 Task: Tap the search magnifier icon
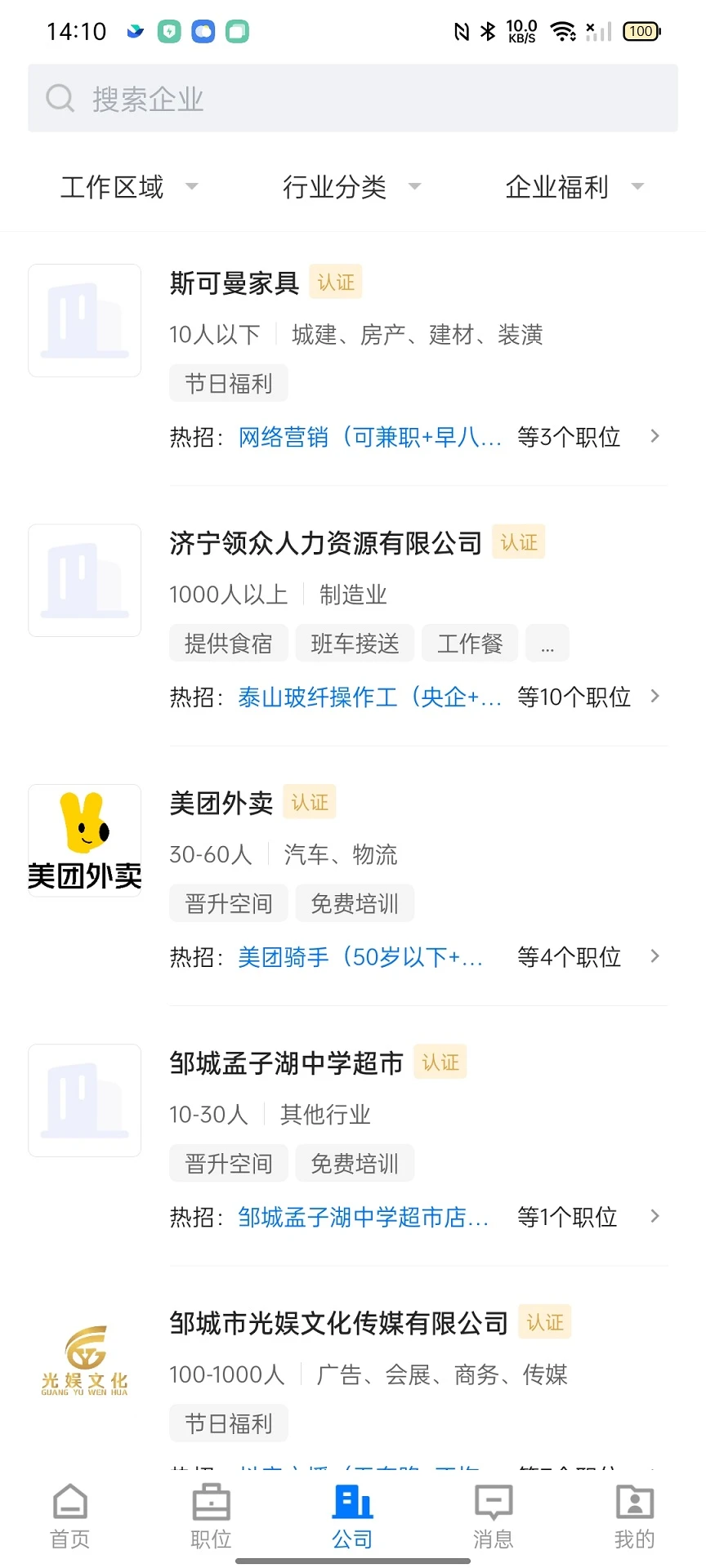pyautogui.click(x=60, y=97)
